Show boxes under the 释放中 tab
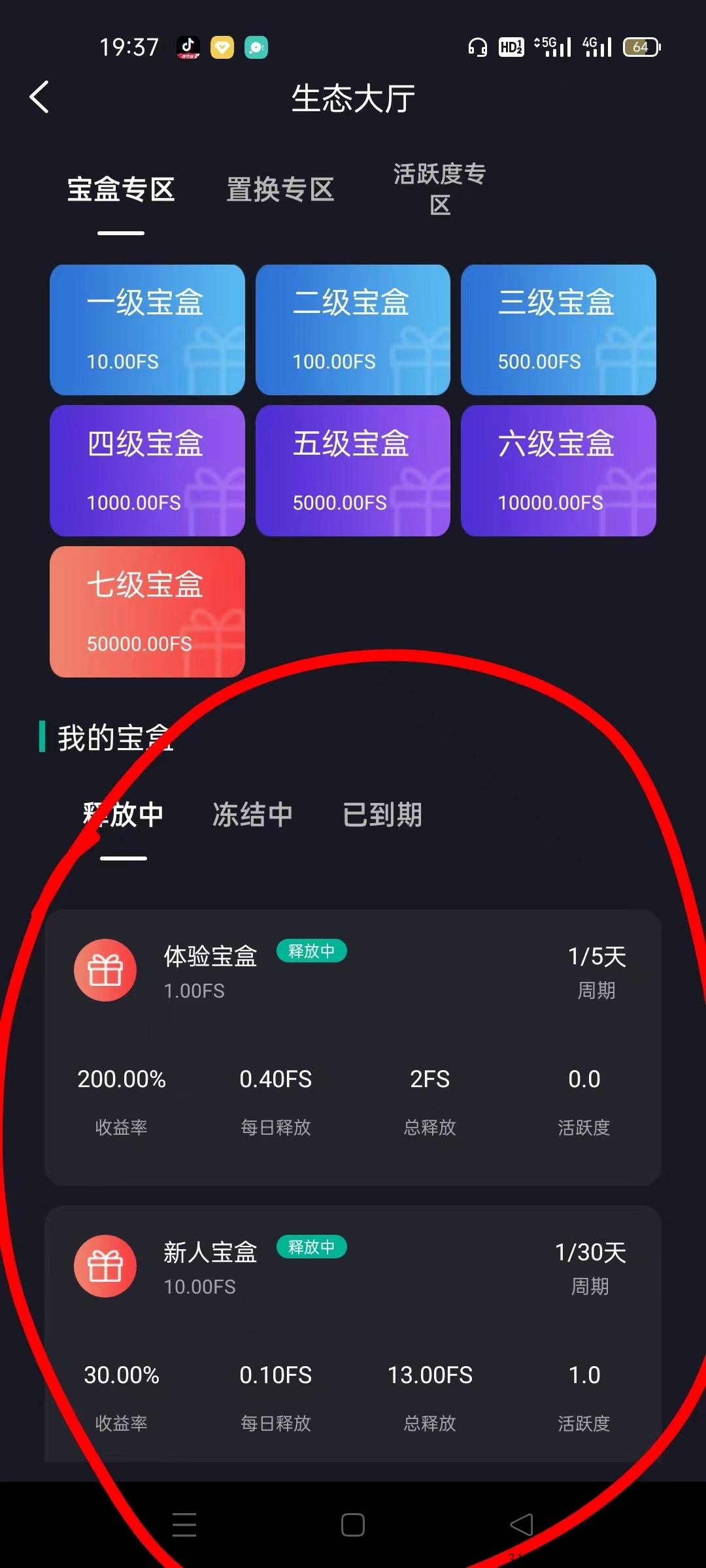706x1568 pixels. tap(124, 815)
